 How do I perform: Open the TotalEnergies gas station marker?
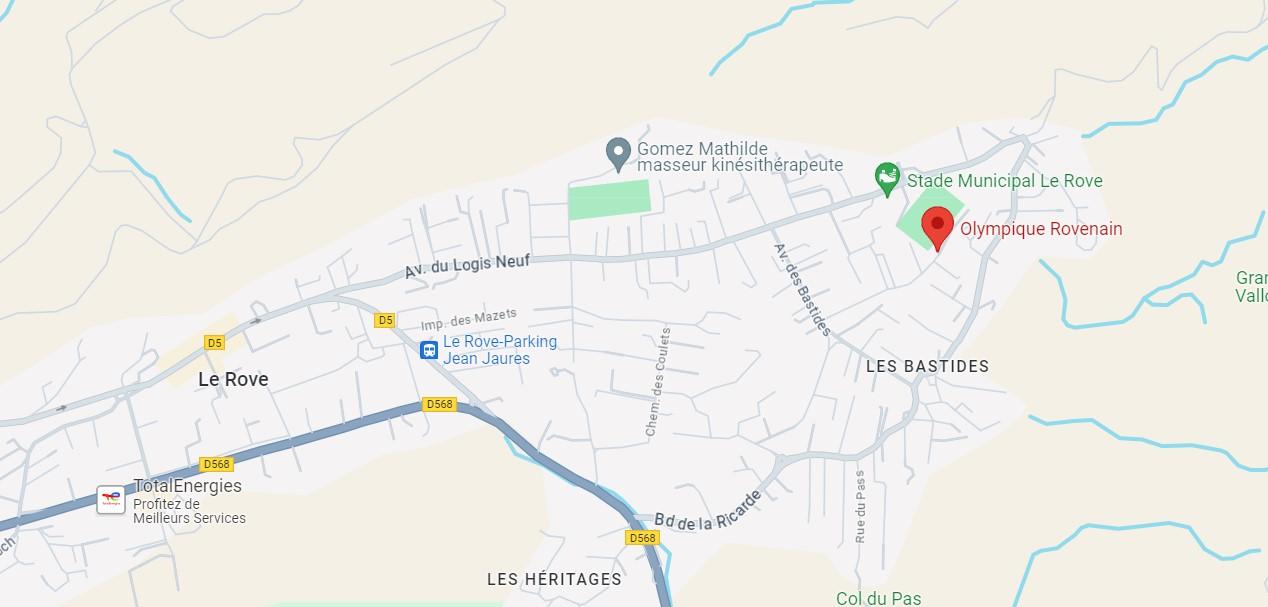point(111,499)
